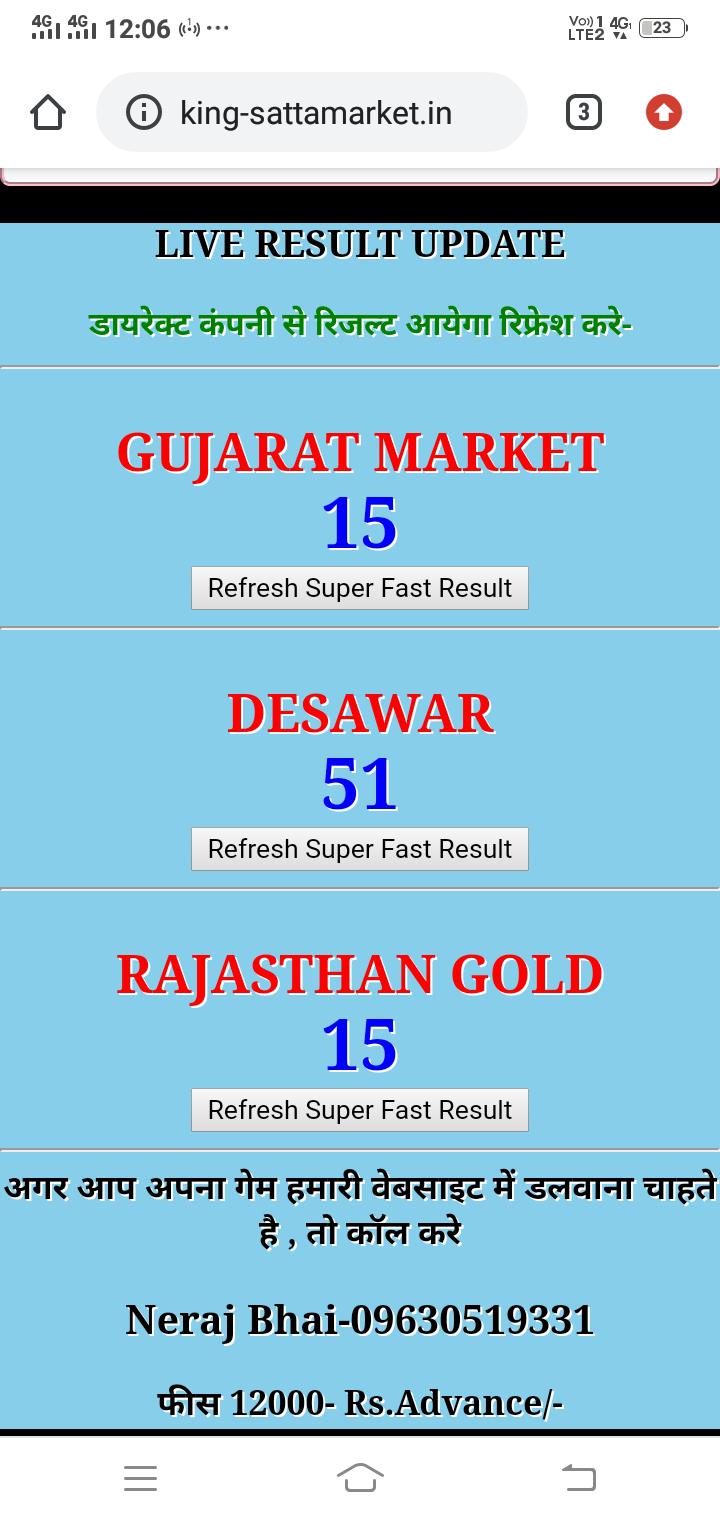Open the system recent apps menu
This screenshot has width=720, height=1520.
pyautogui.click(x=141, y=1478)
